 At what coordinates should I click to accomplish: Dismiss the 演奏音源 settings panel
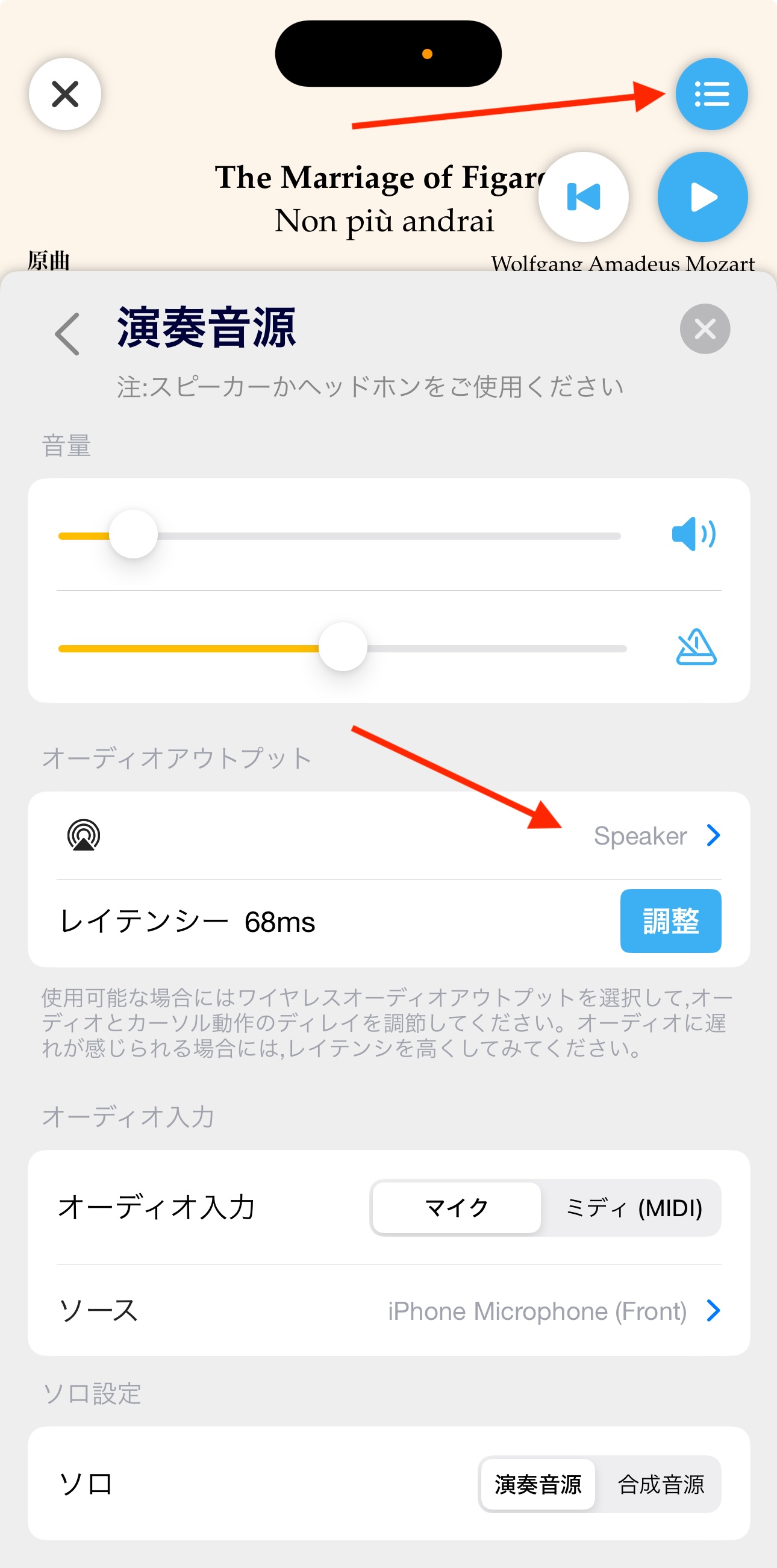[x=705, y=330]
